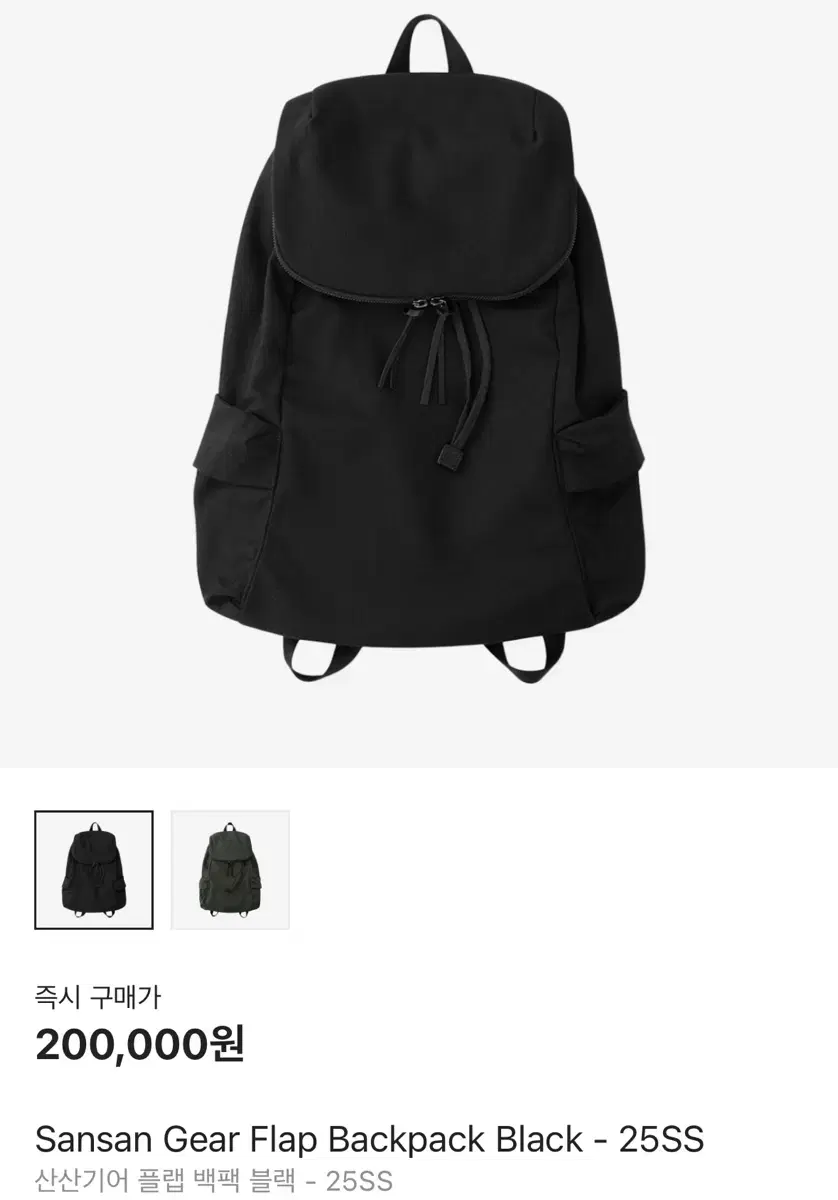Tap the enlarged backpack photo
The height and width of the screenshot is (1200, 838).
pyautogui.click(x=419, y=380)
